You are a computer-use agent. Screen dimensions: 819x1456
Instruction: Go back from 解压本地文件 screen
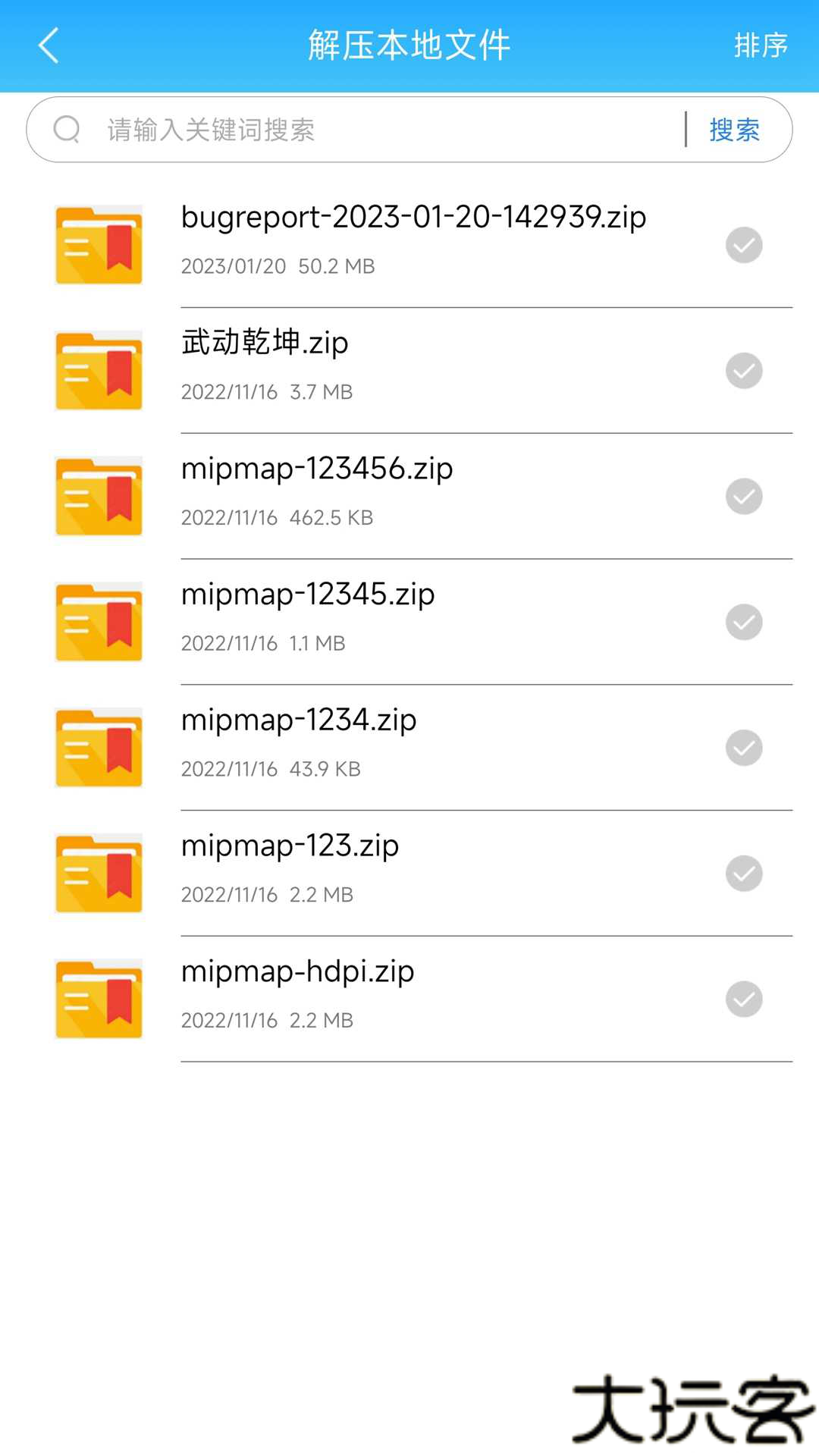point(49,45)
